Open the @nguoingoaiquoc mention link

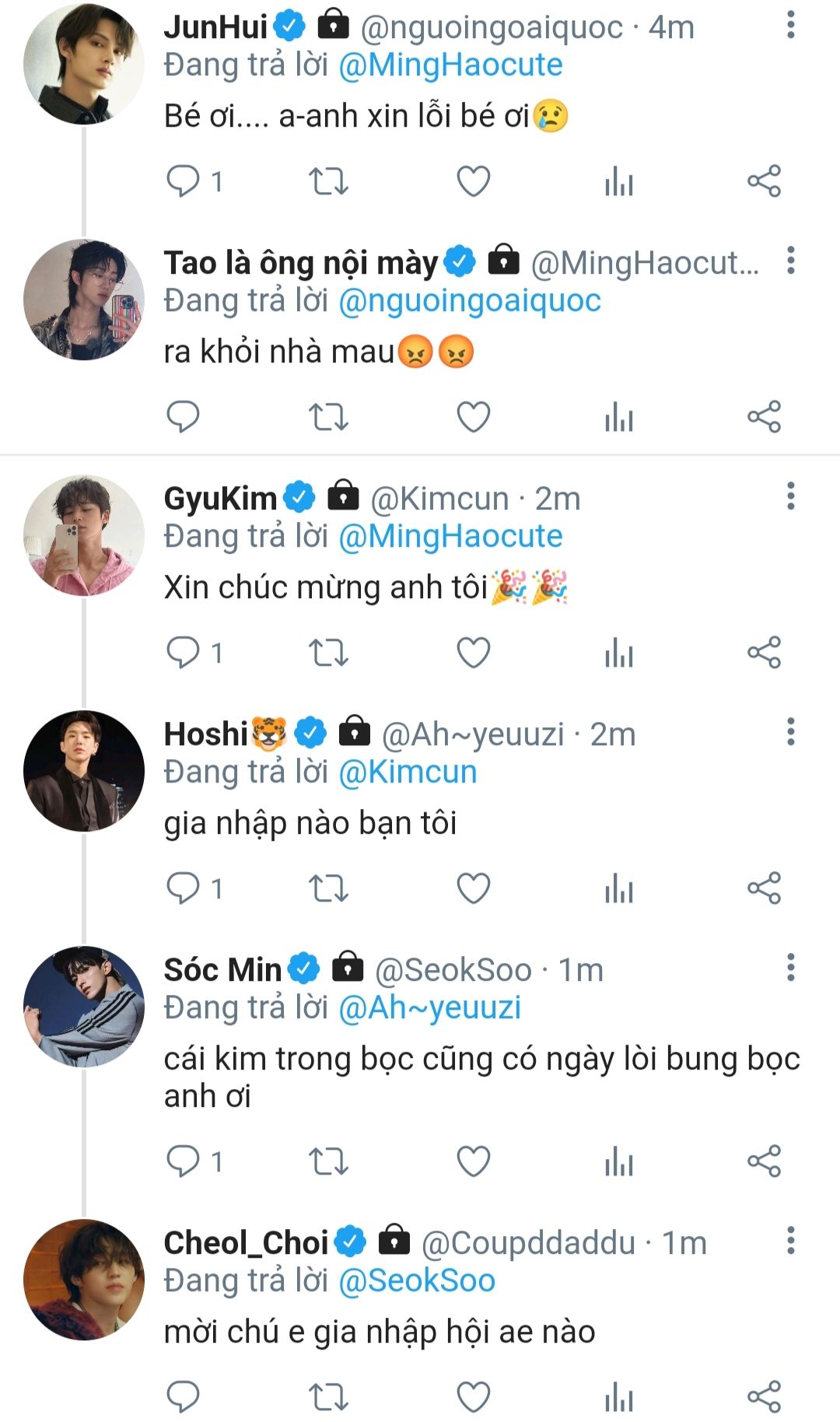click(x=470, y=301)
